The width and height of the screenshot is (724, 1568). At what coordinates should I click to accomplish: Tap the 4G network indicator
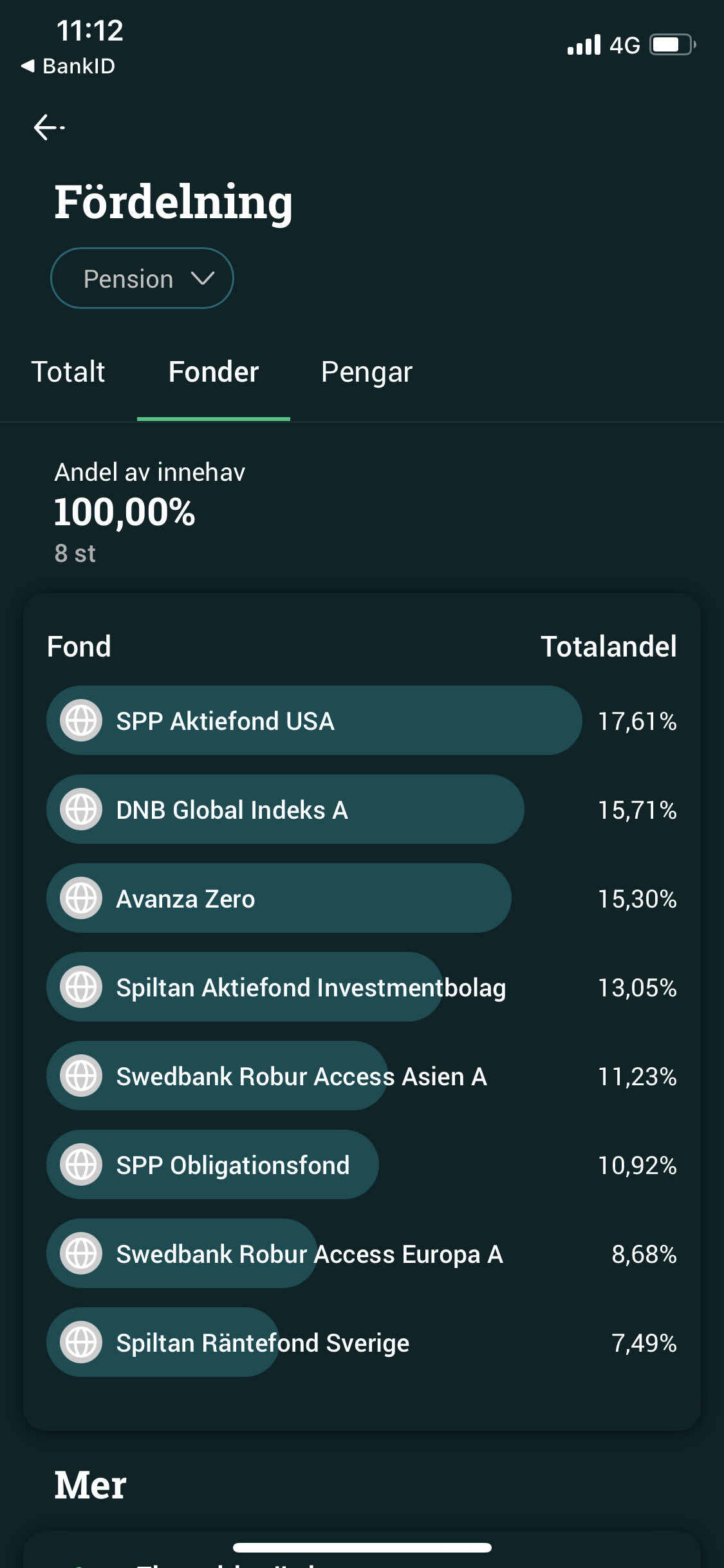point(623,44)
